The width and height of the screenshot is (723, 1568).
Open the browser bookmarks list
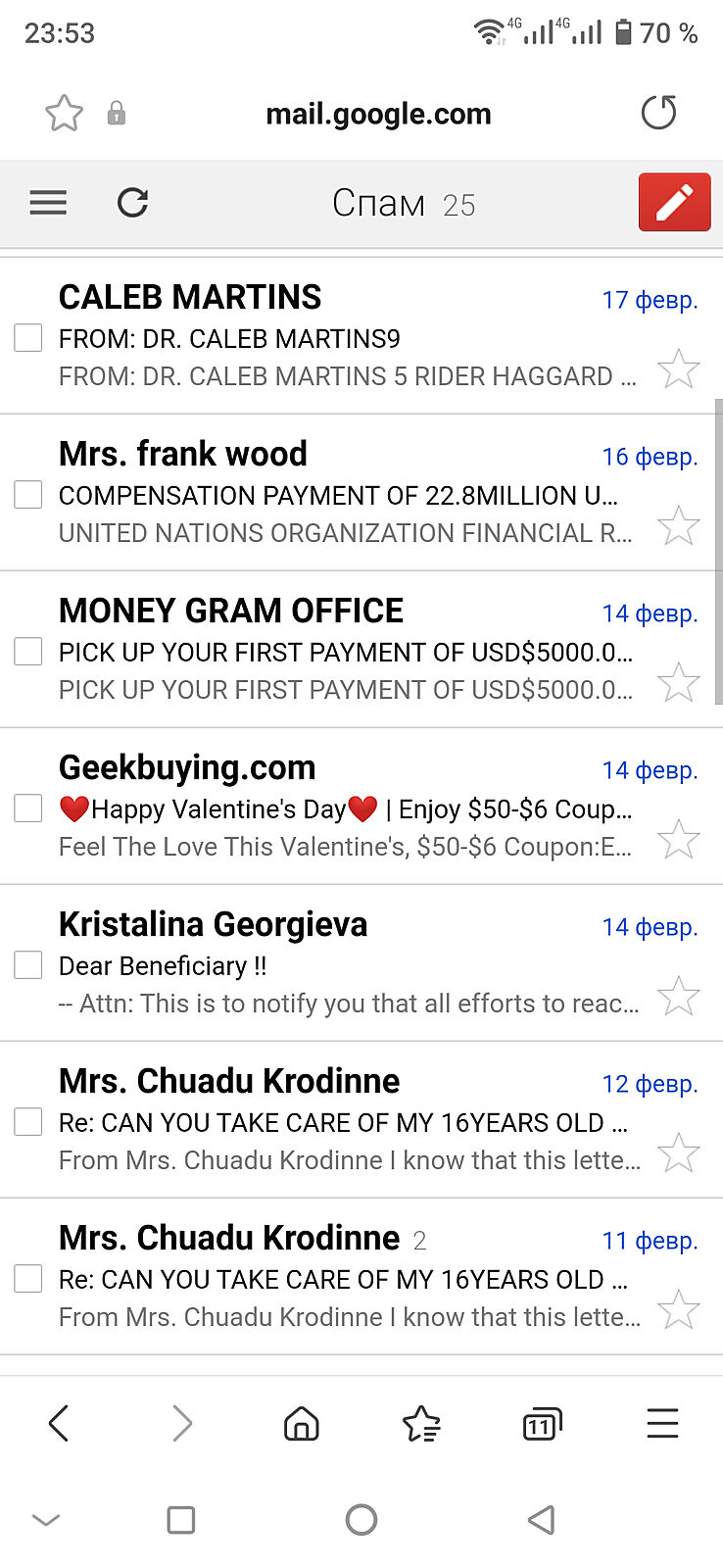pos(421,1423)
